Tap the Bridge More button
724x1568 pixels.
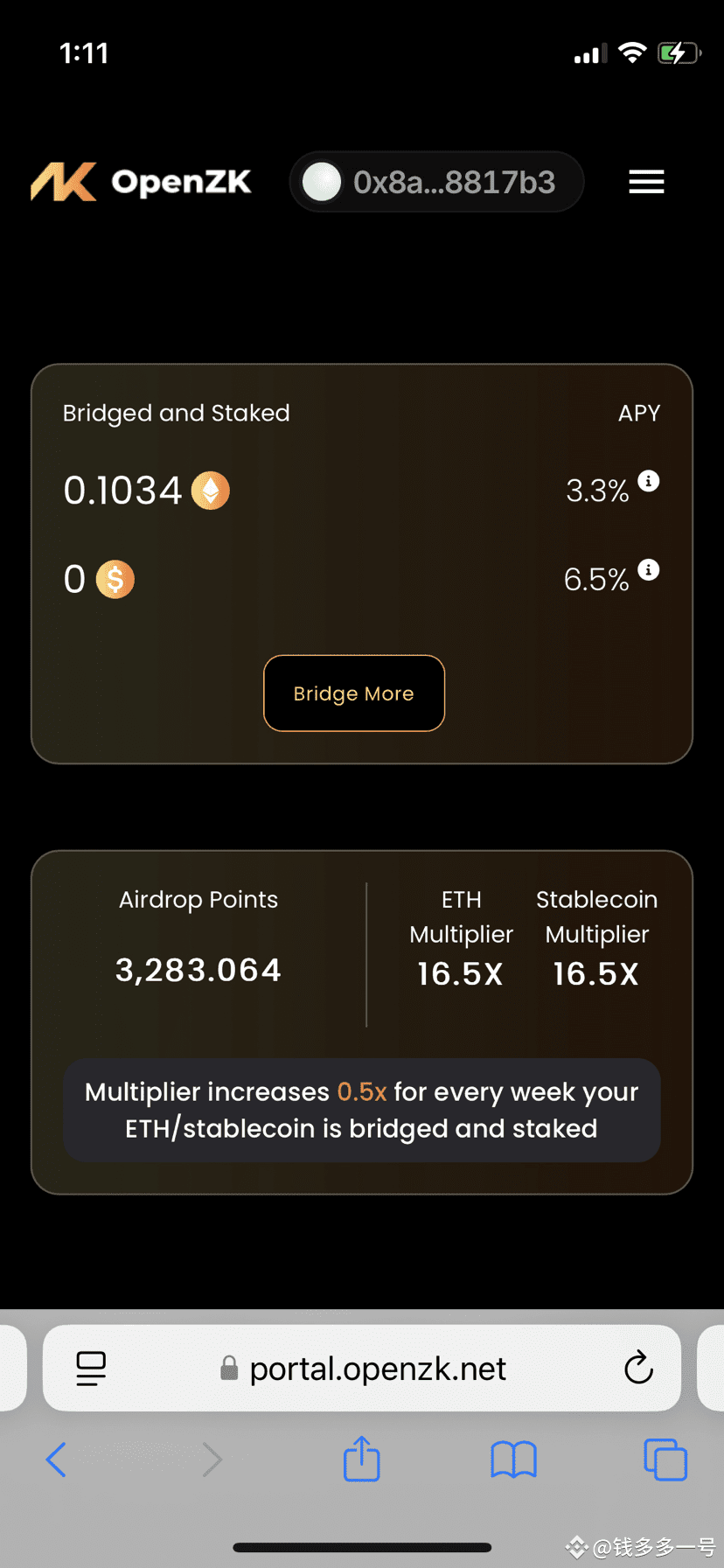pyautogui.click(x=354, y=693)
